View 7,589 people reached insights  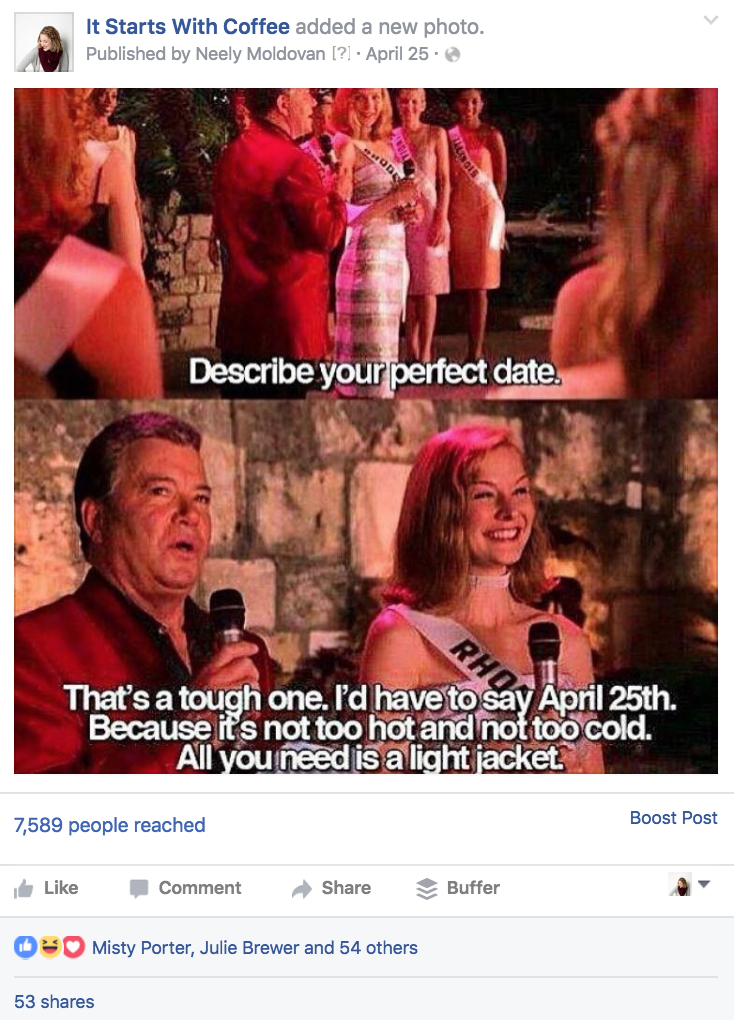[109, 825]
